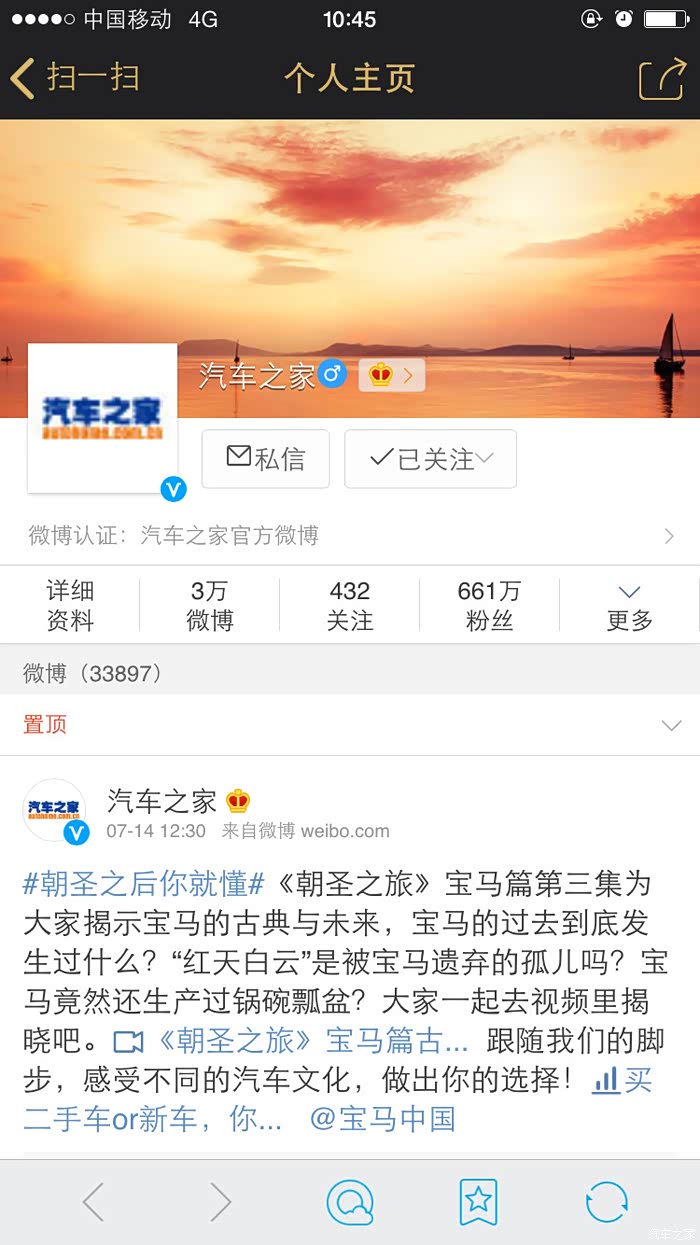This screenshot has width=700, height=1245.
Task: Expand the 置顶 post options chevron
Action: point(671,725)
